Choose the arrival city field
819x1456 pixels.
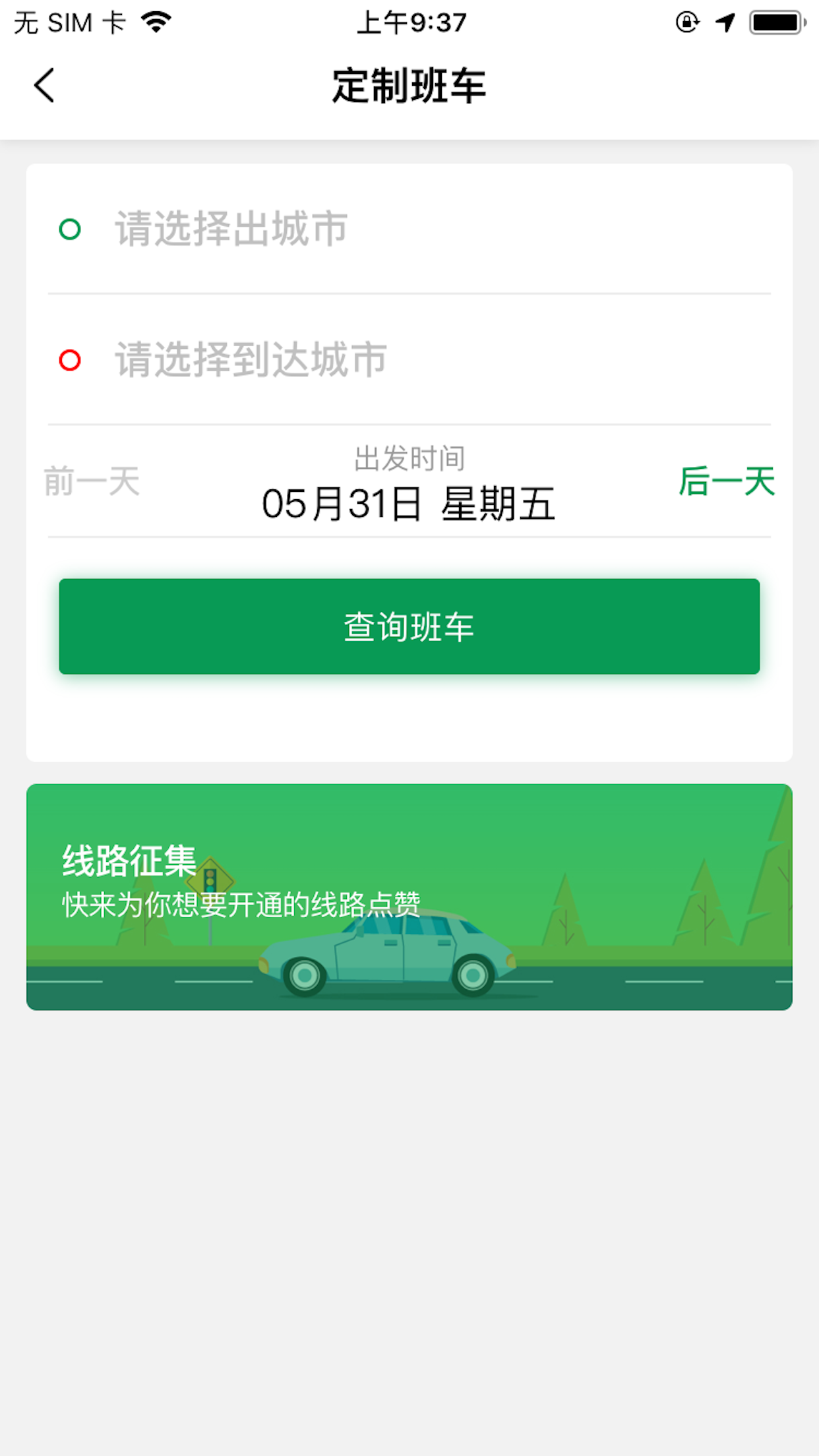point(409,360)
